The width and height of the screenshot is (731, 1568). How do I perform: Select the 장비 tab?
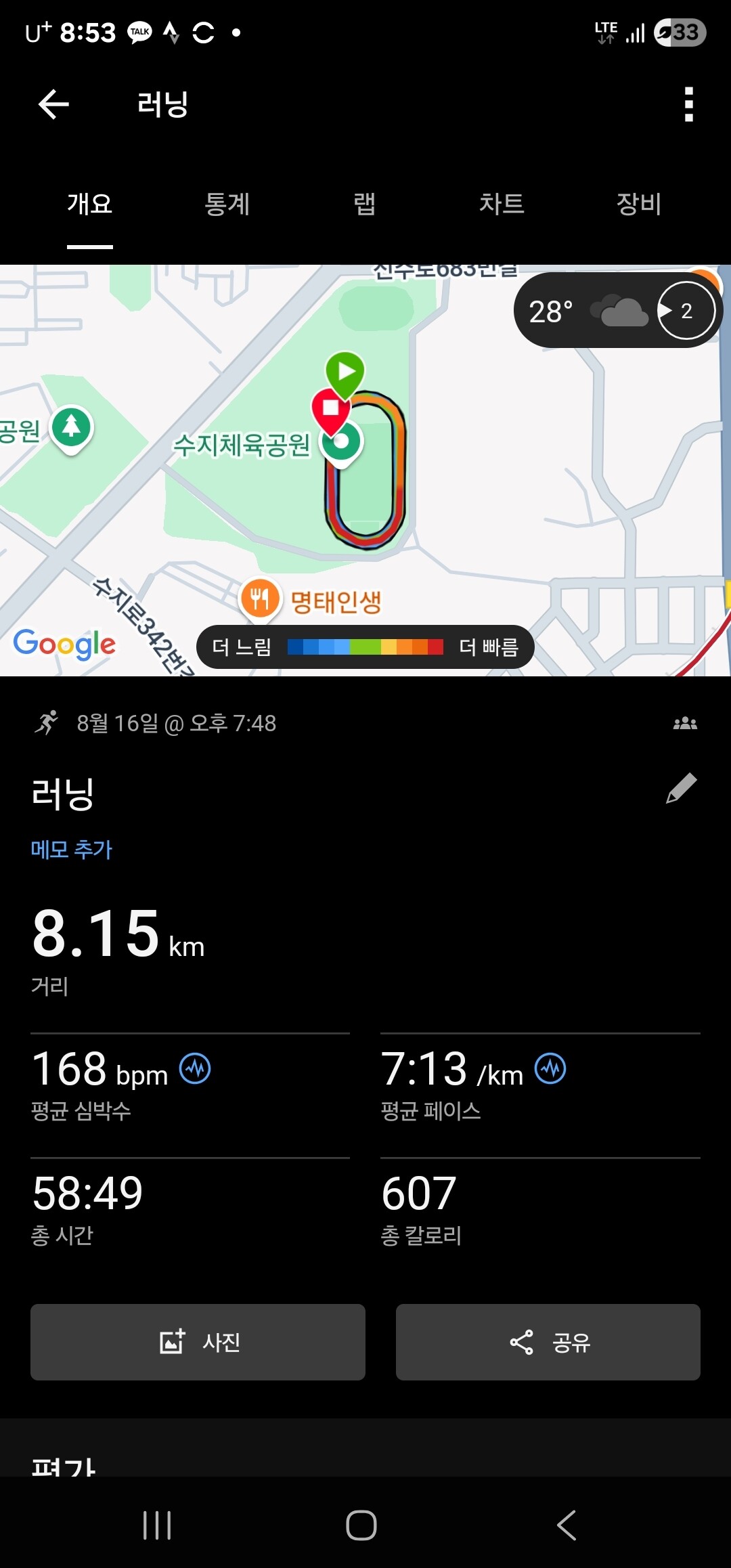[639, 204]
